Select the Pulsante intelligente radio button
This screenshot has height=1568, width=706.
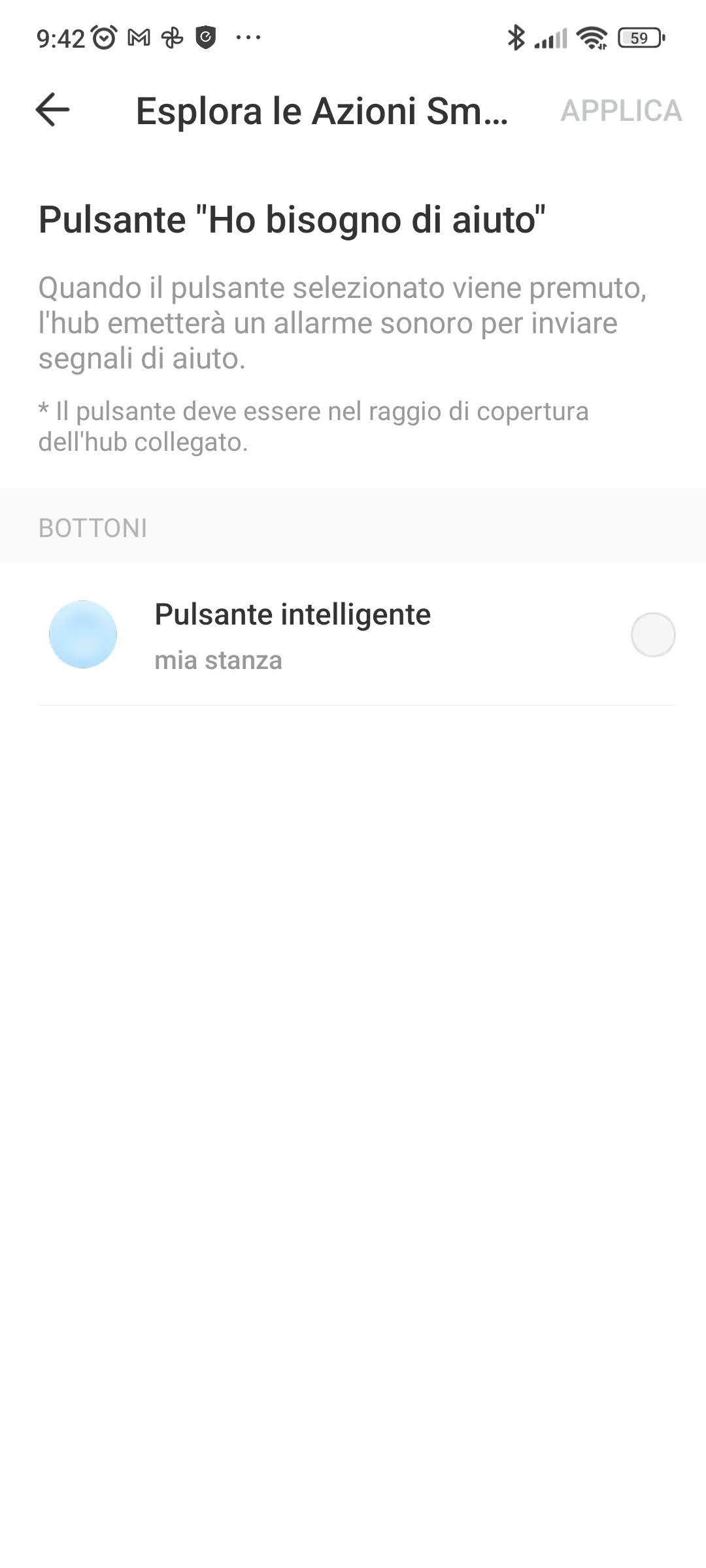coord(652,634)
